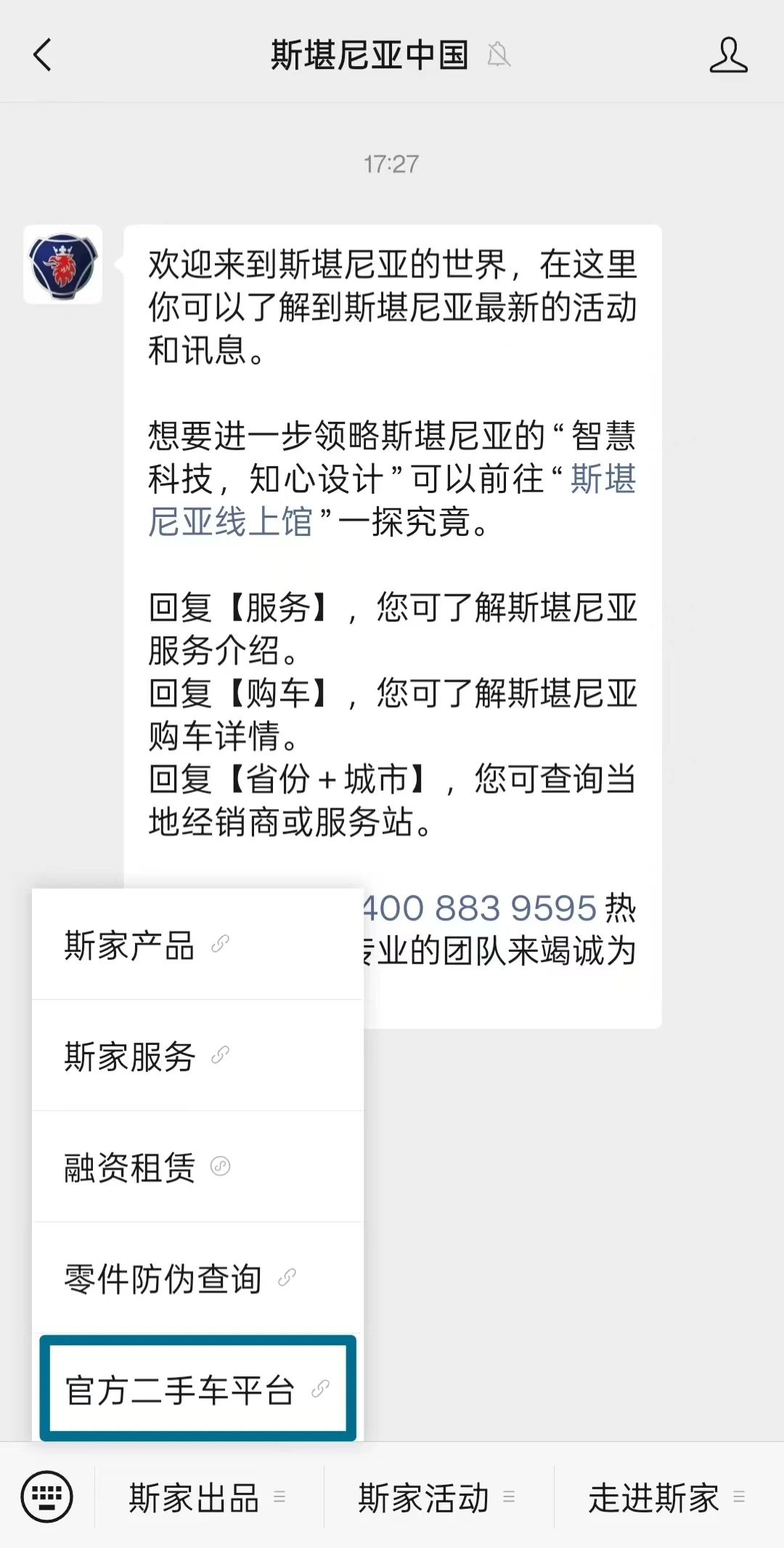
Task: Open 官方二手车平台 menu item
Action: [x=196, y=1389]
